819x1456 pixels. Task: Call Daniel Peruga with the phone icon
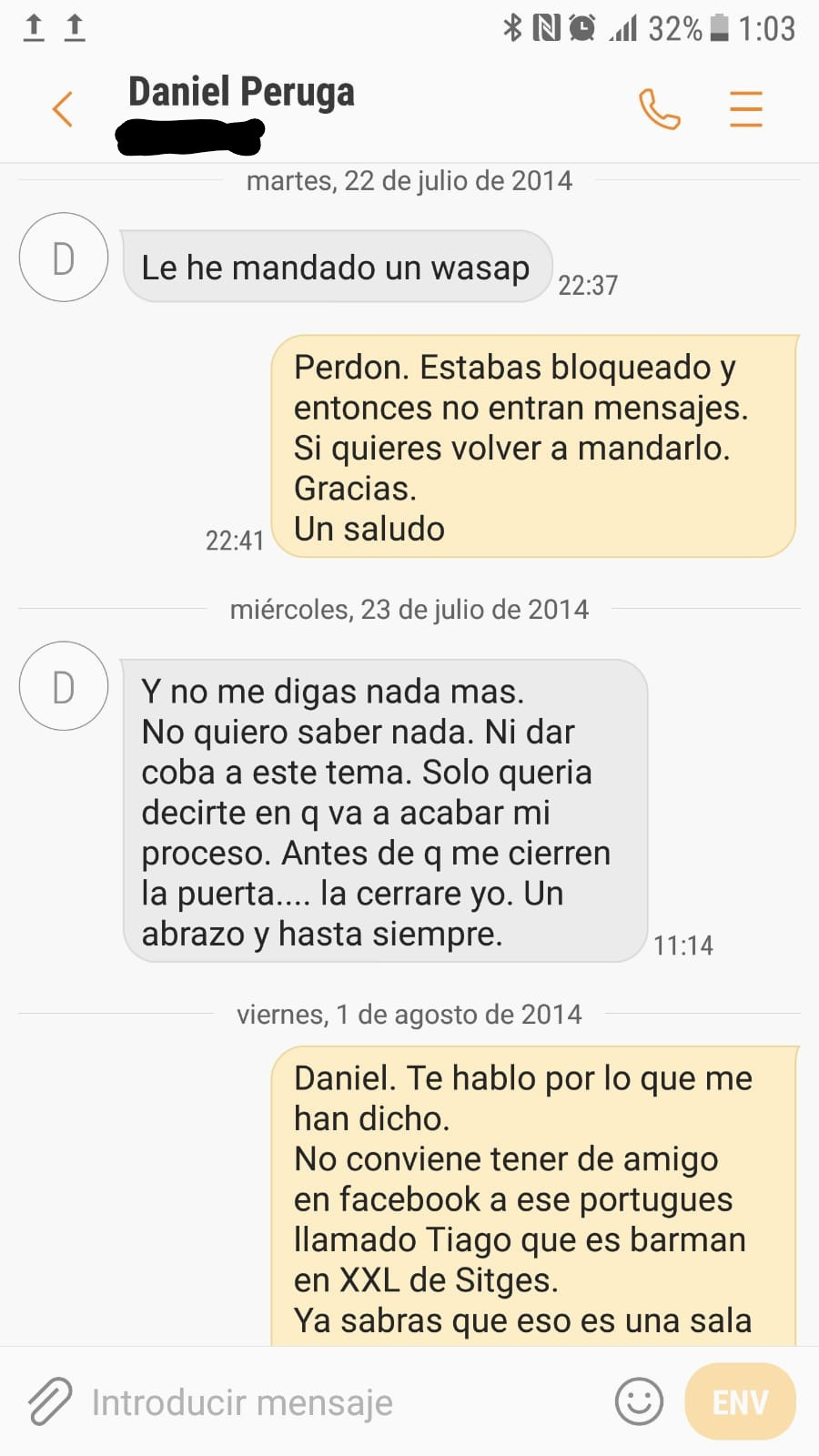tap(660, 109)
